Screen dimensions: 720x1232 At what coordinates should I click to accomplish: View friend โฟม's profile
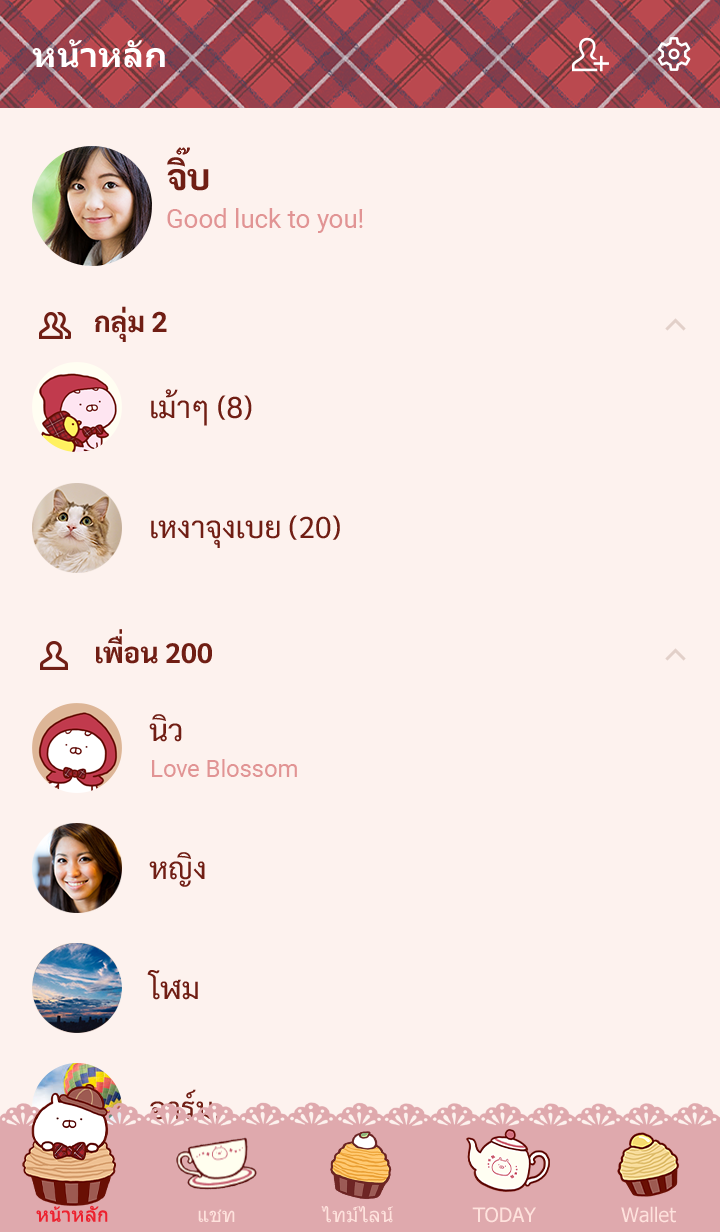[x=174, y=988]
